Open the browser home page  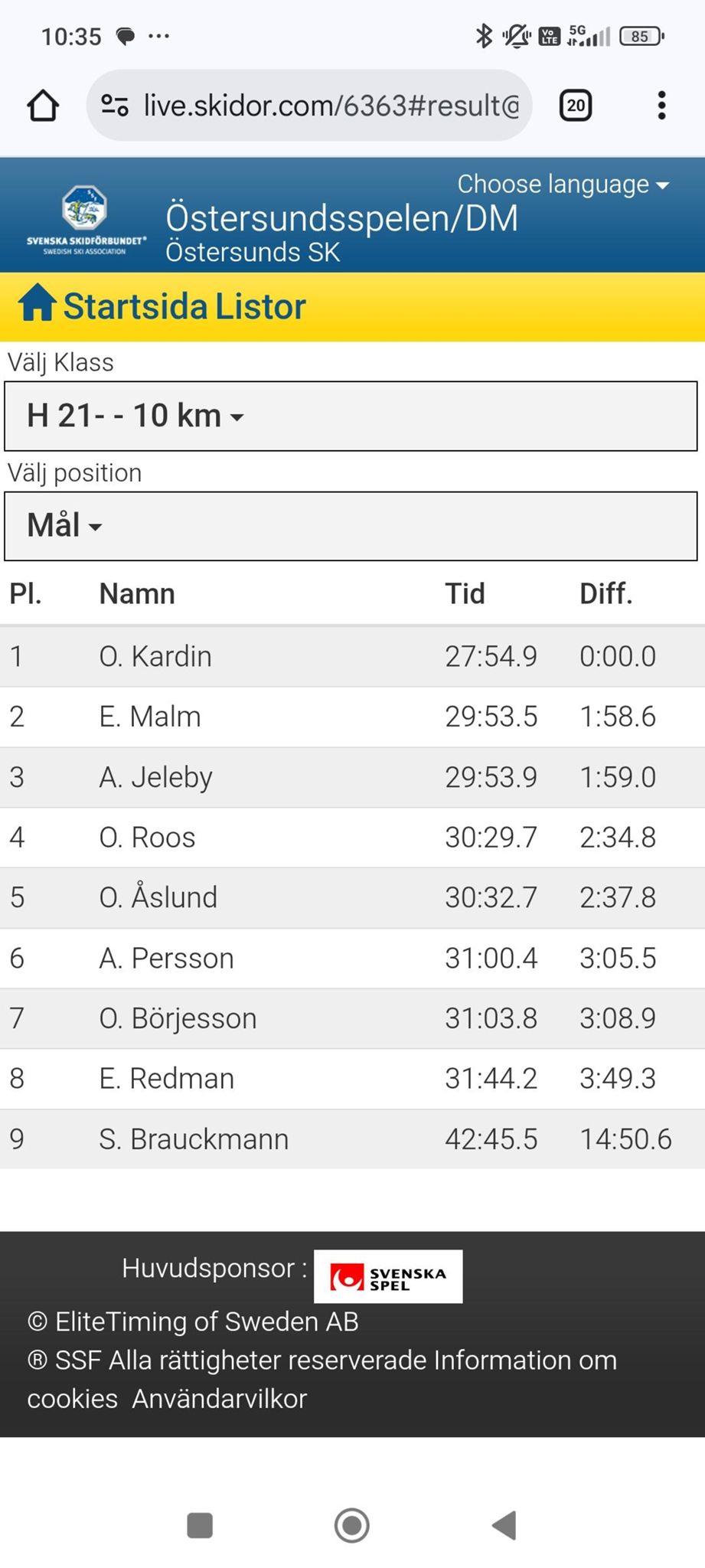pyautogui.click(x=43, y=106)
